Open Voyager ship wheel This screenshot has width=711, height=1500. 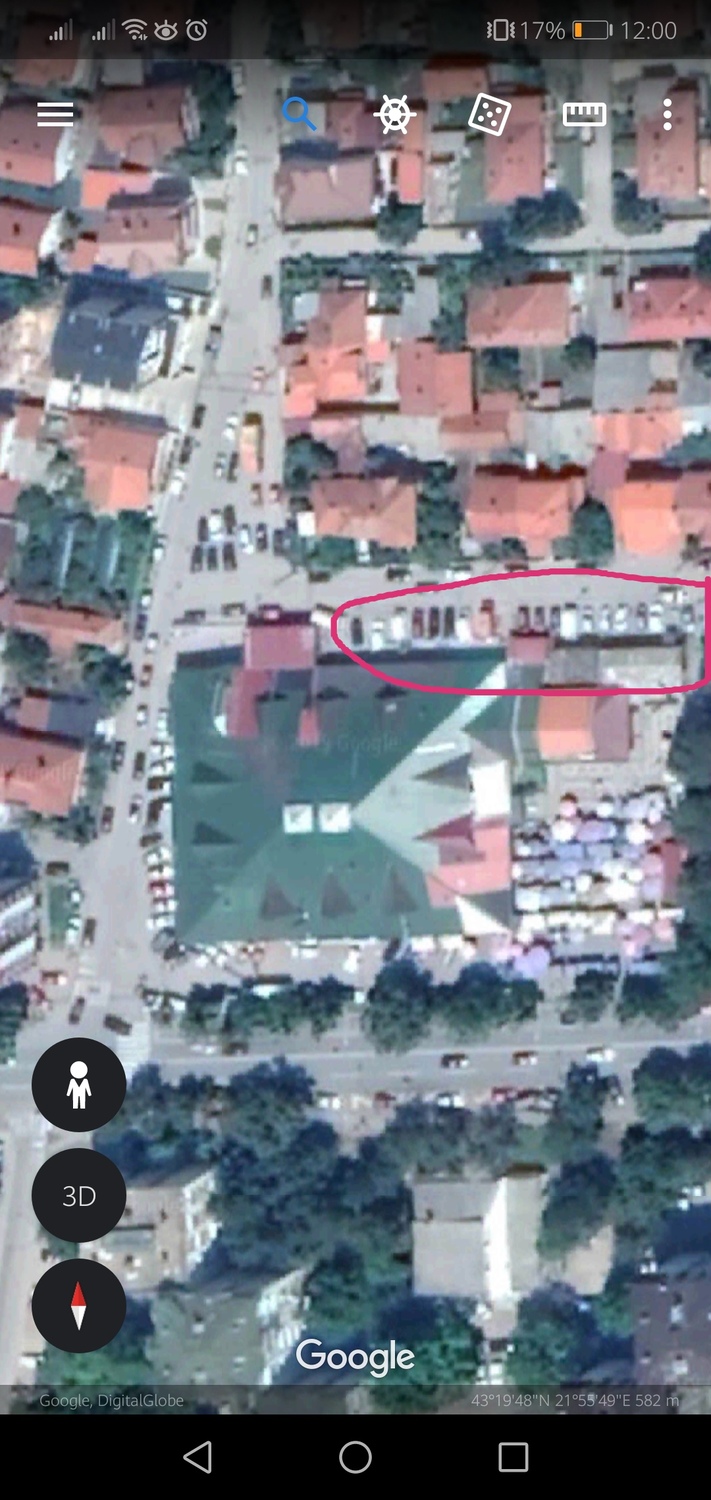click(x=394, y=114)
